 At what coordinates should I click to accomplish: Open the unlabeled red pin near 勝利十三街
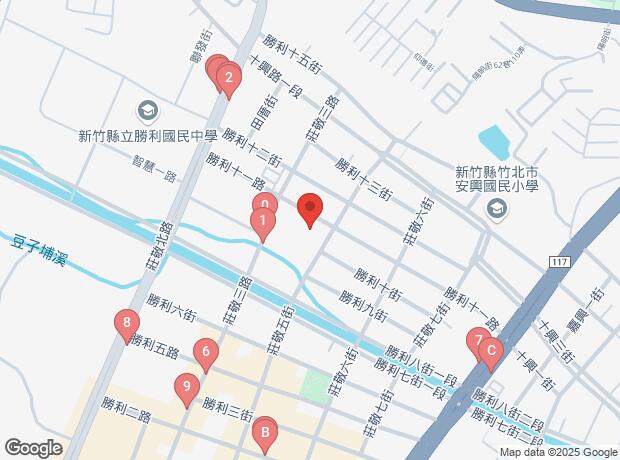pyautogui.click(x=310, y=208)
